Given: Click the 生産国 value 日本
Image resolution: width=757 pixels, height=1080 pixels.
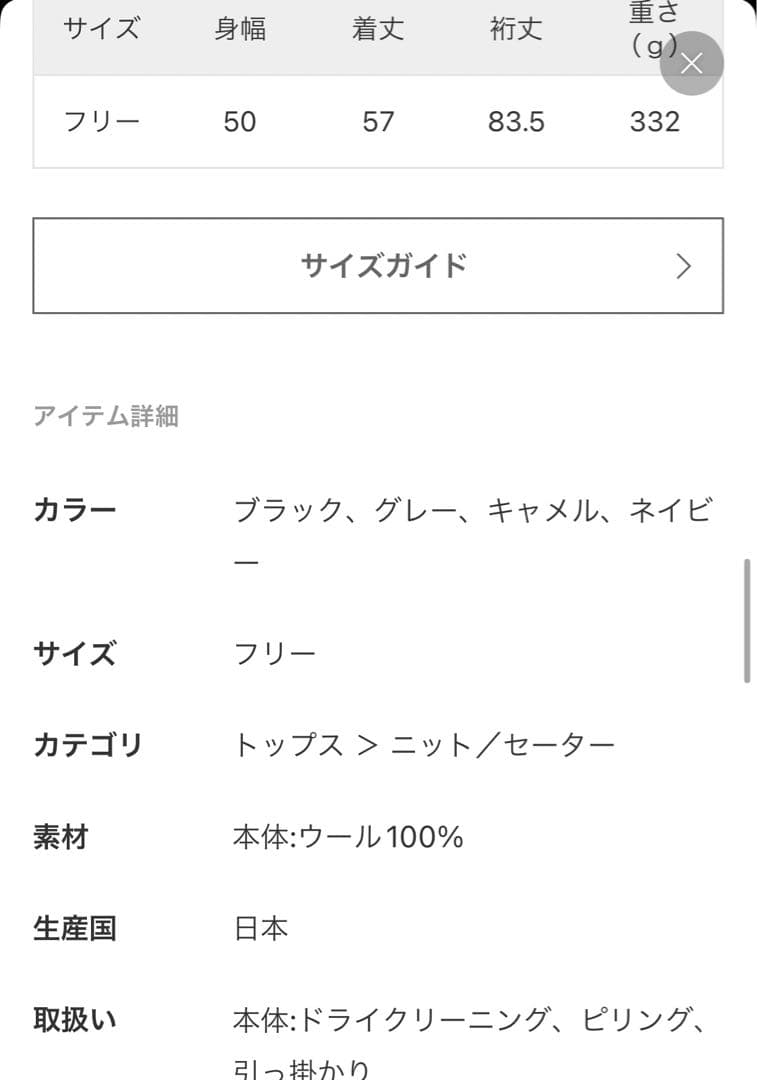Looking at the screenshot, I should pyautogui.click(x=264, y=929).
